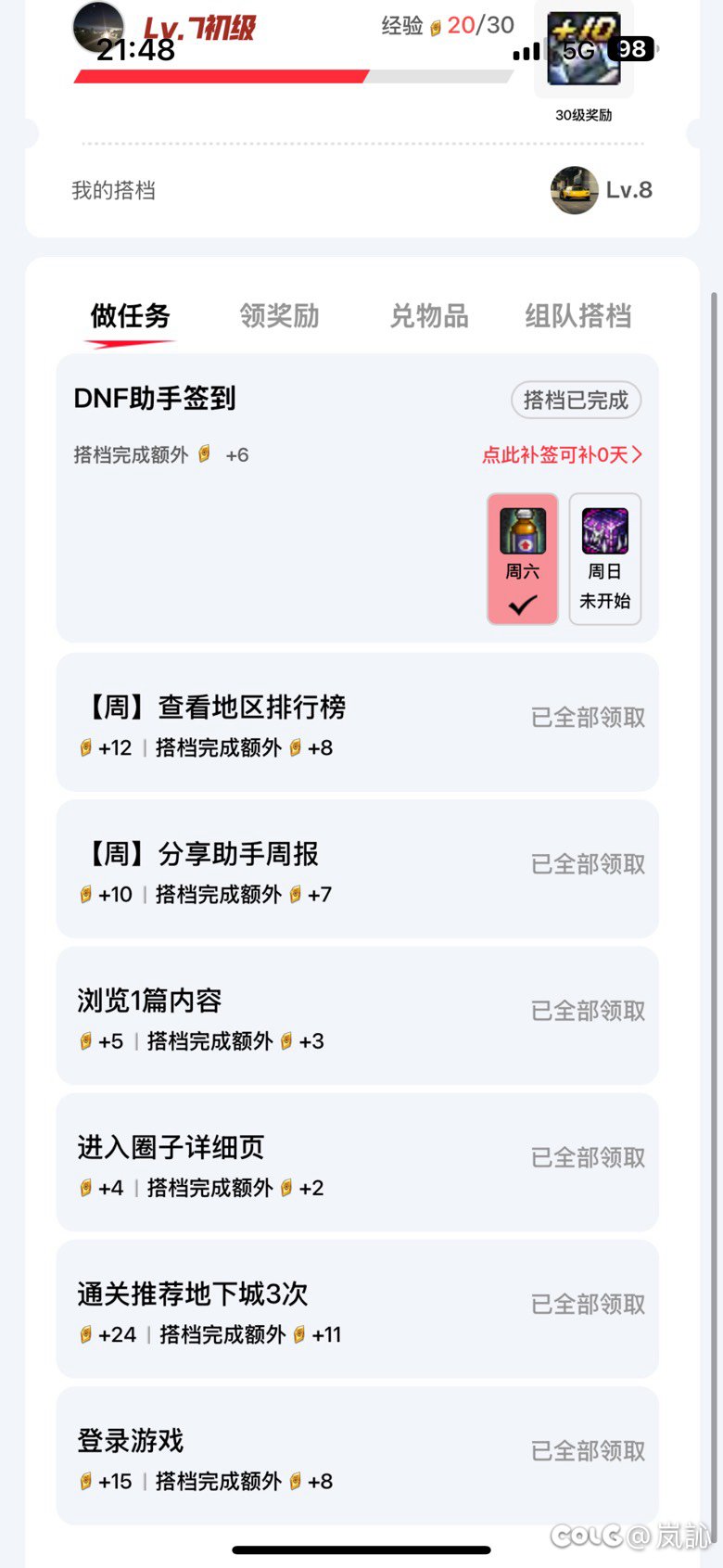Tap the coin icon beside +24 reward
Viewport: 723px width, 1568px height.
(86, 1333)
